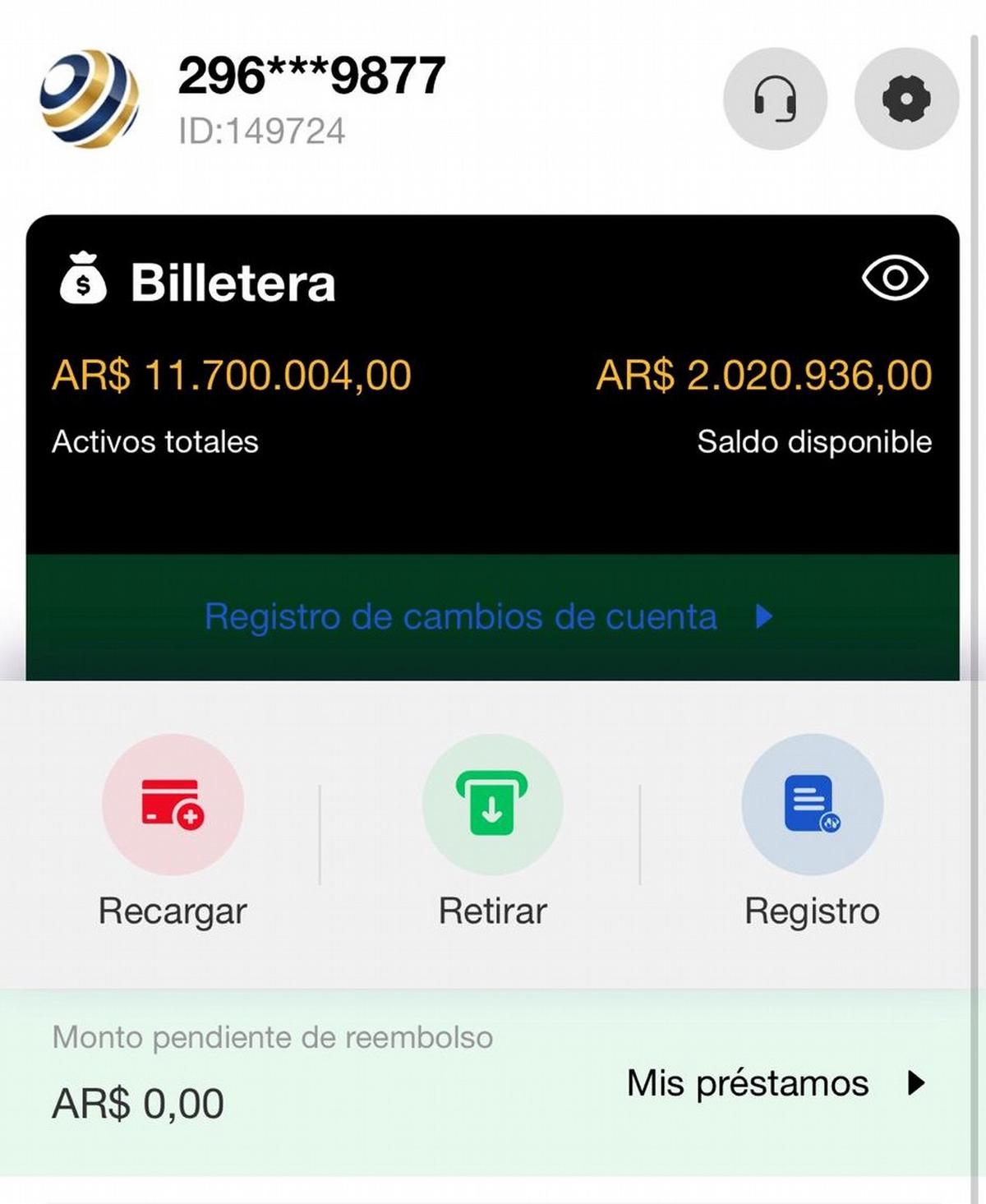Viewport: 986px width, 1204px height.
Task: Select the Recargar card icon
Action: (x=171, y=805)
